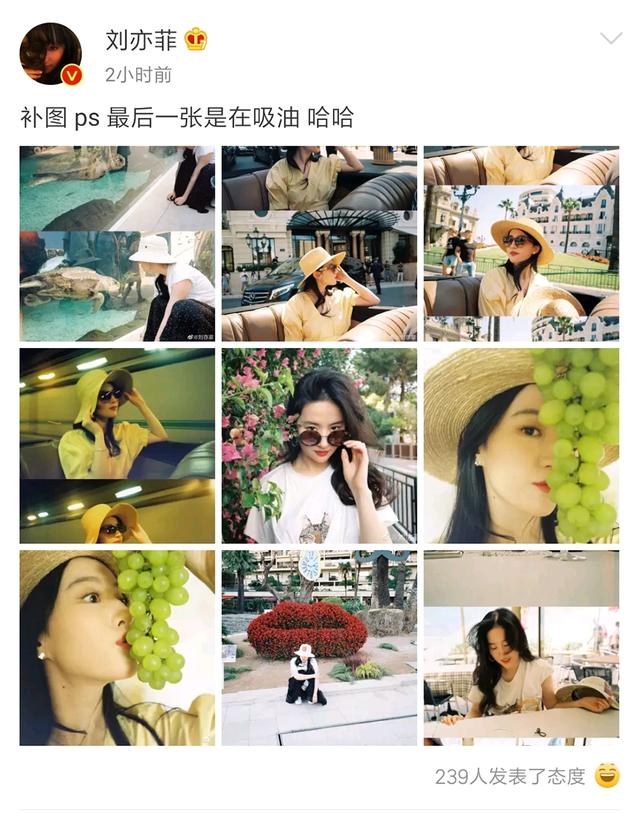The height and width of the screenshot is (813, 640).
Task: Open straw hat photo with grapes covering face
Action: (521, 445)
